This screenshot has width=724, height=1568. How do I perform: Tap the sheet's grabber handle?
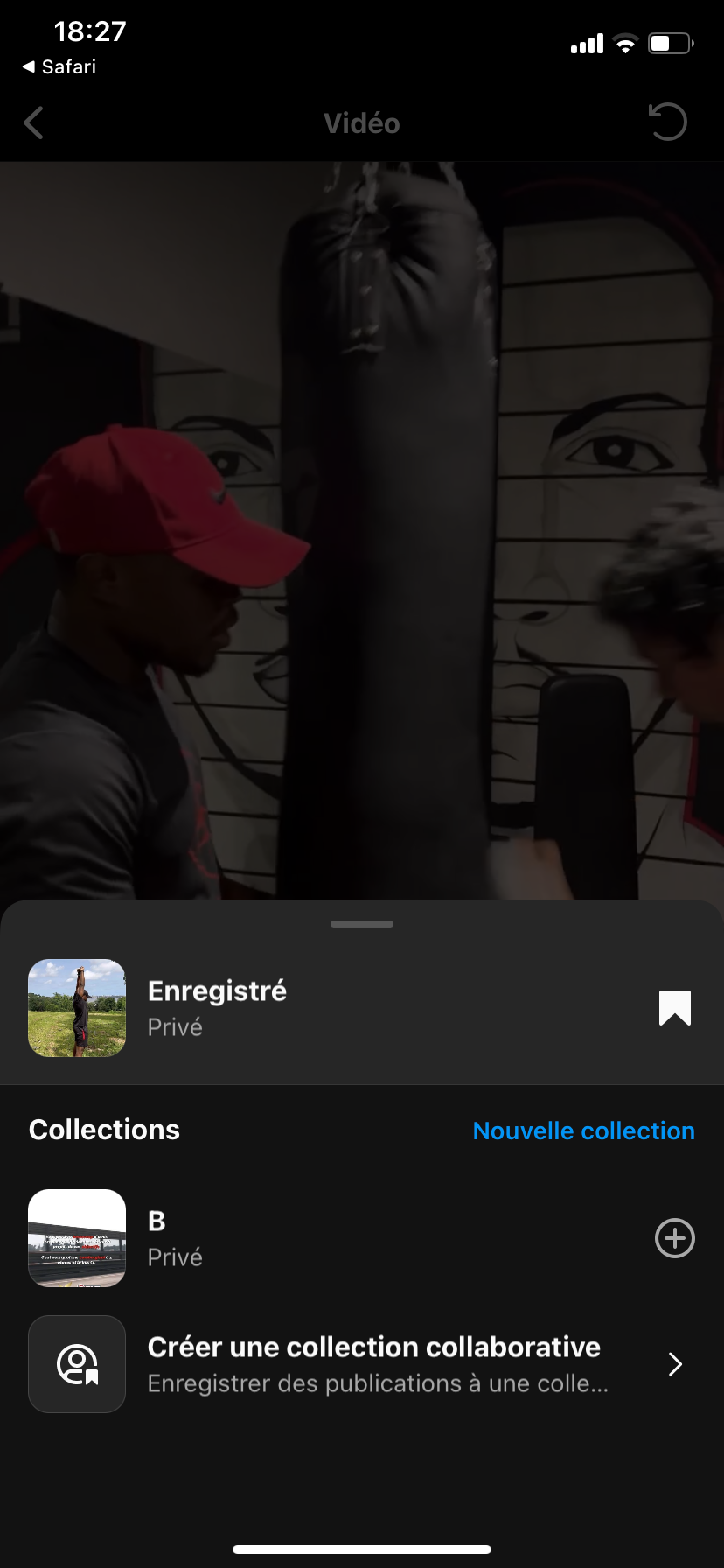point(362,924)
